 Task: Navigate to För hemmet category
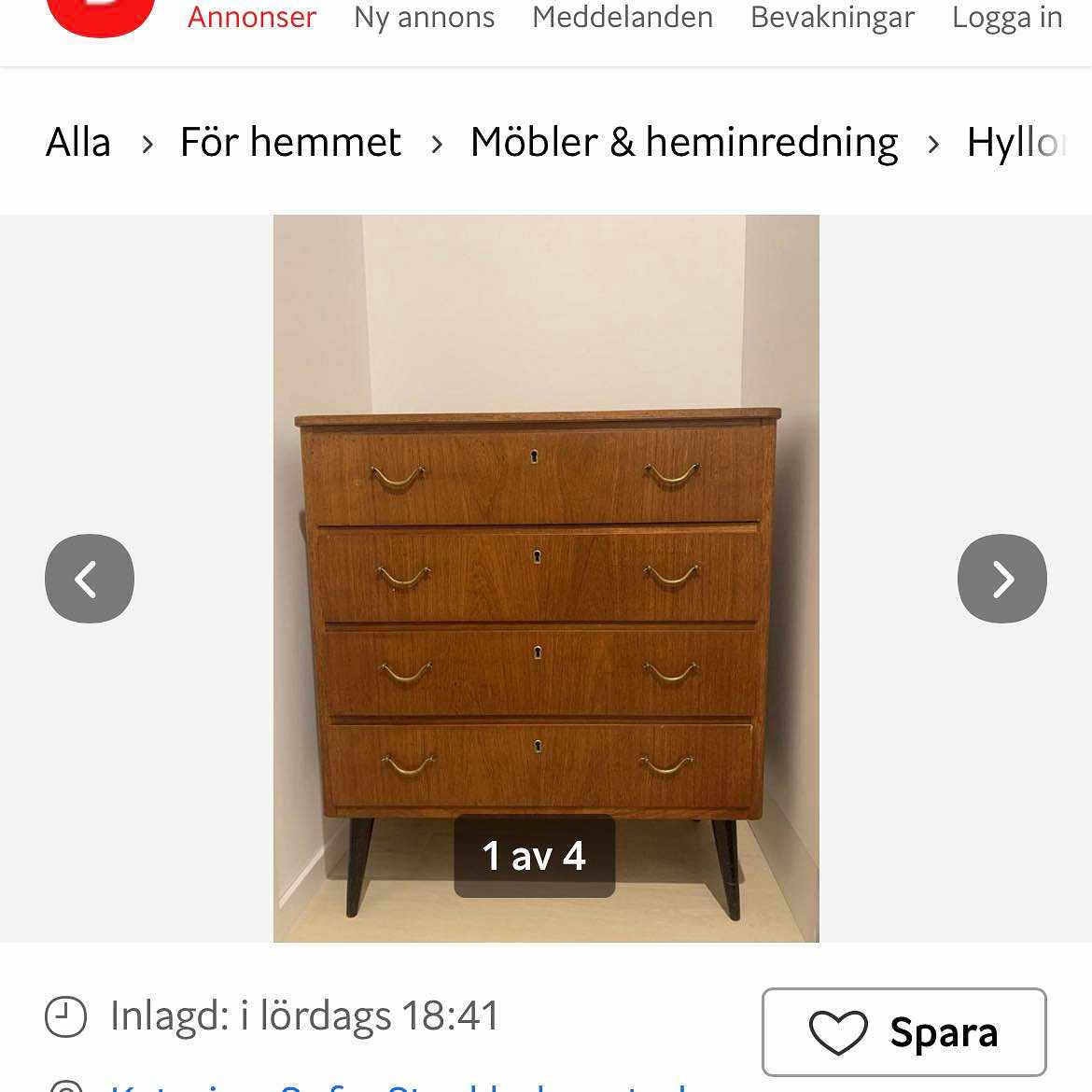290,143
